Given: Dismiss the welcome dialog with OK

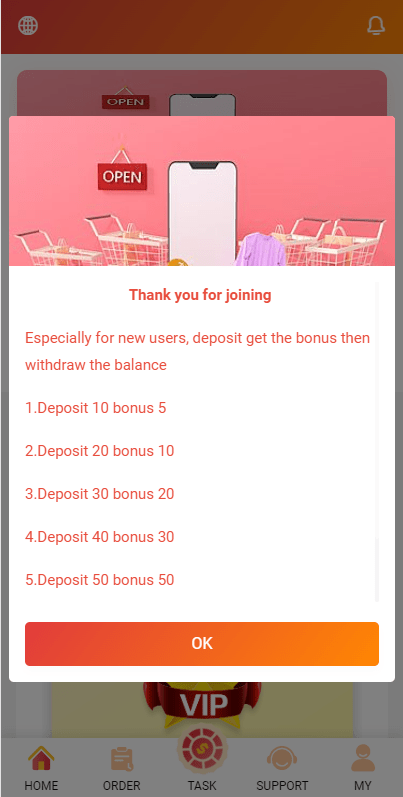Looking at the screenshot, I should pyautogui.click(x=202, y=643).
